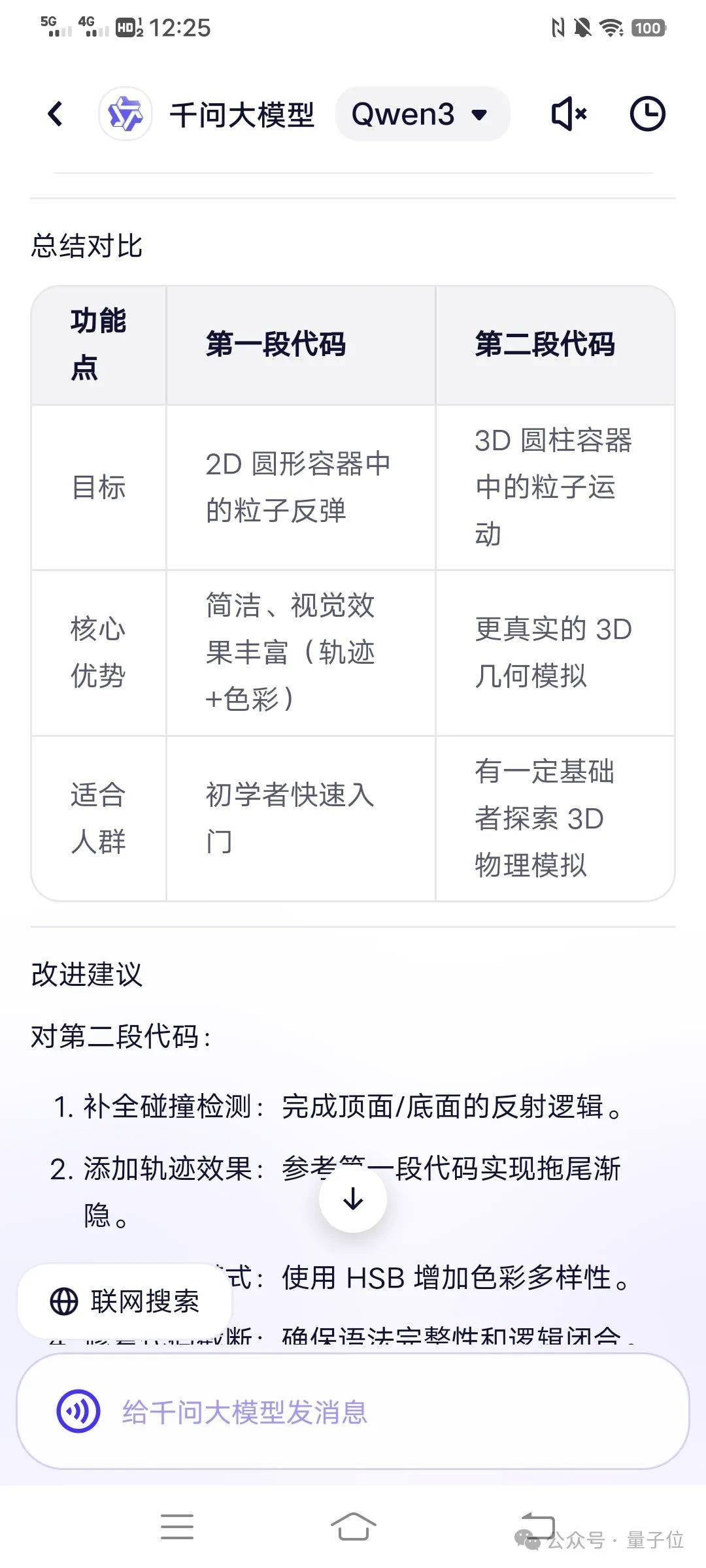Mute read-aloud with the crossed speaker icon

point(567,113)
